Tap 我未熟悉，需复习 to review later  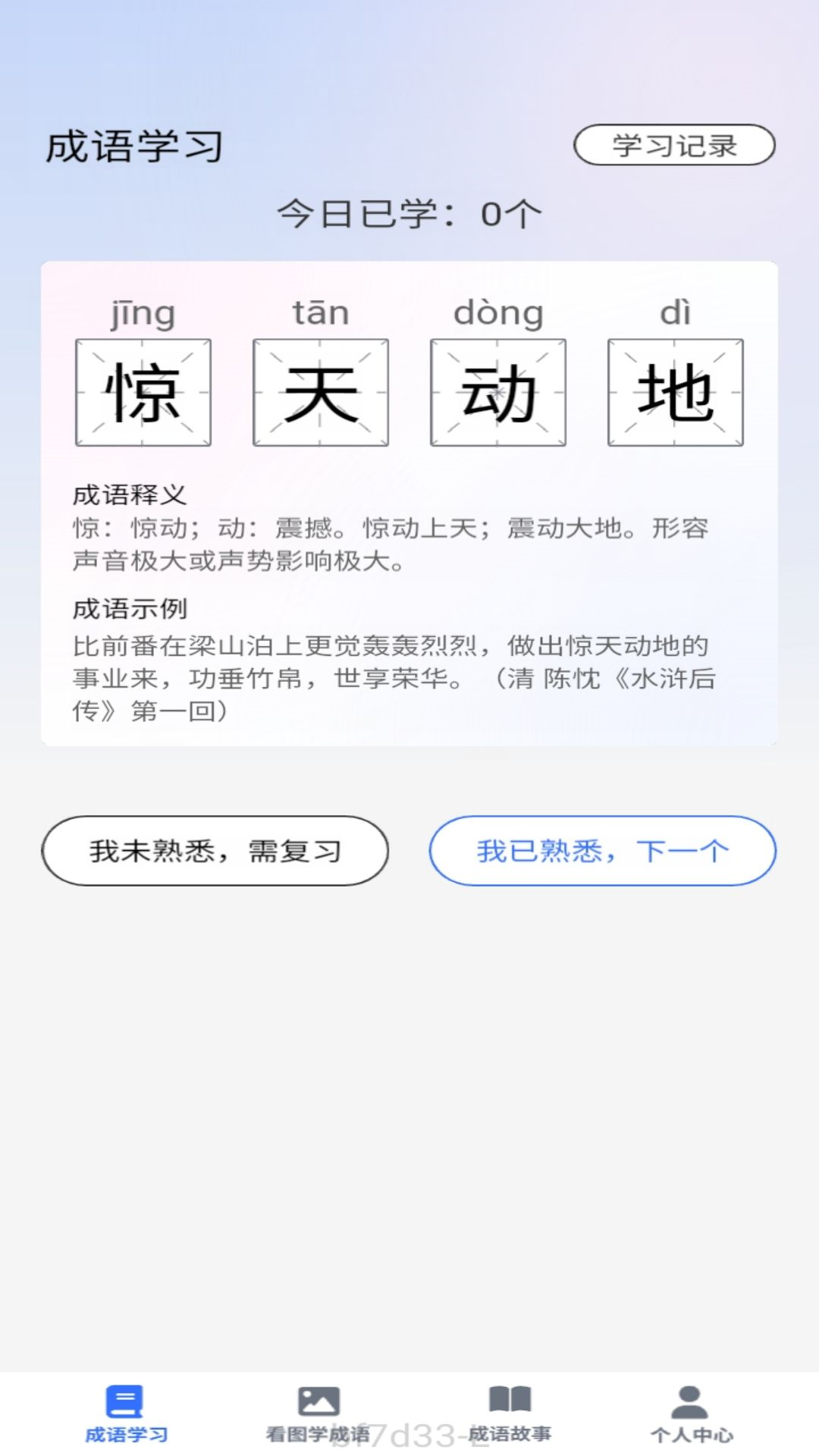pos(215,851)
